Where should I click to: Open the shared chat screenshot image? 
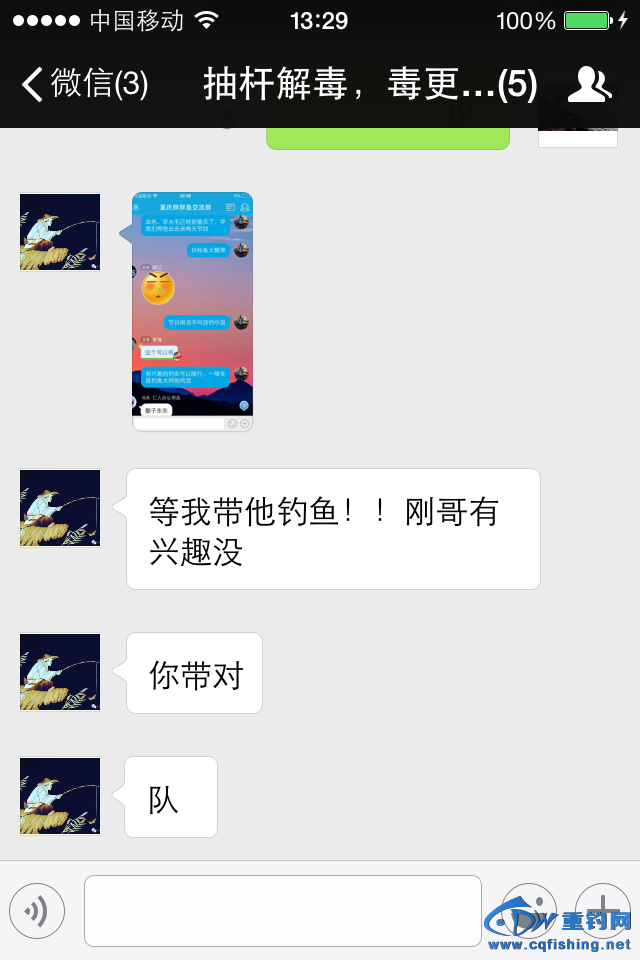[x=192, y=311]
